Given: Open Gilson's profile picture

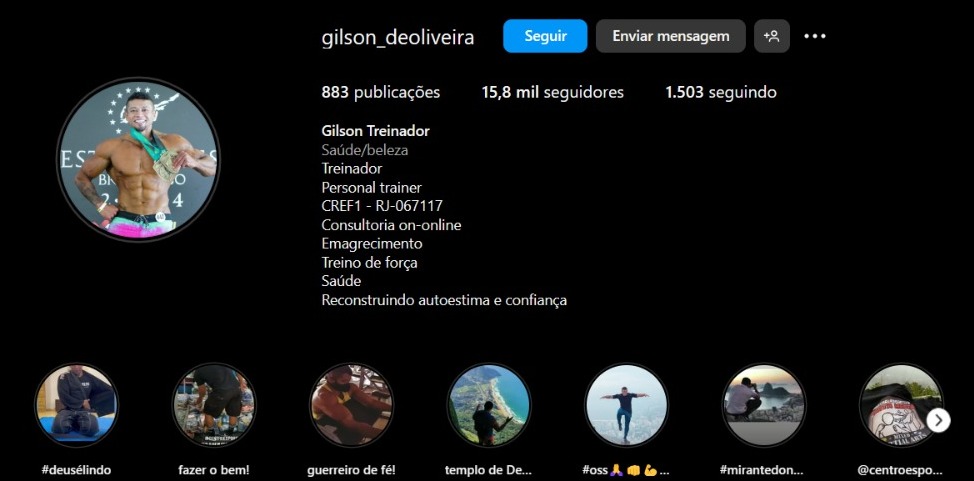Looking at the screenshot, I should tap(138, 157).
